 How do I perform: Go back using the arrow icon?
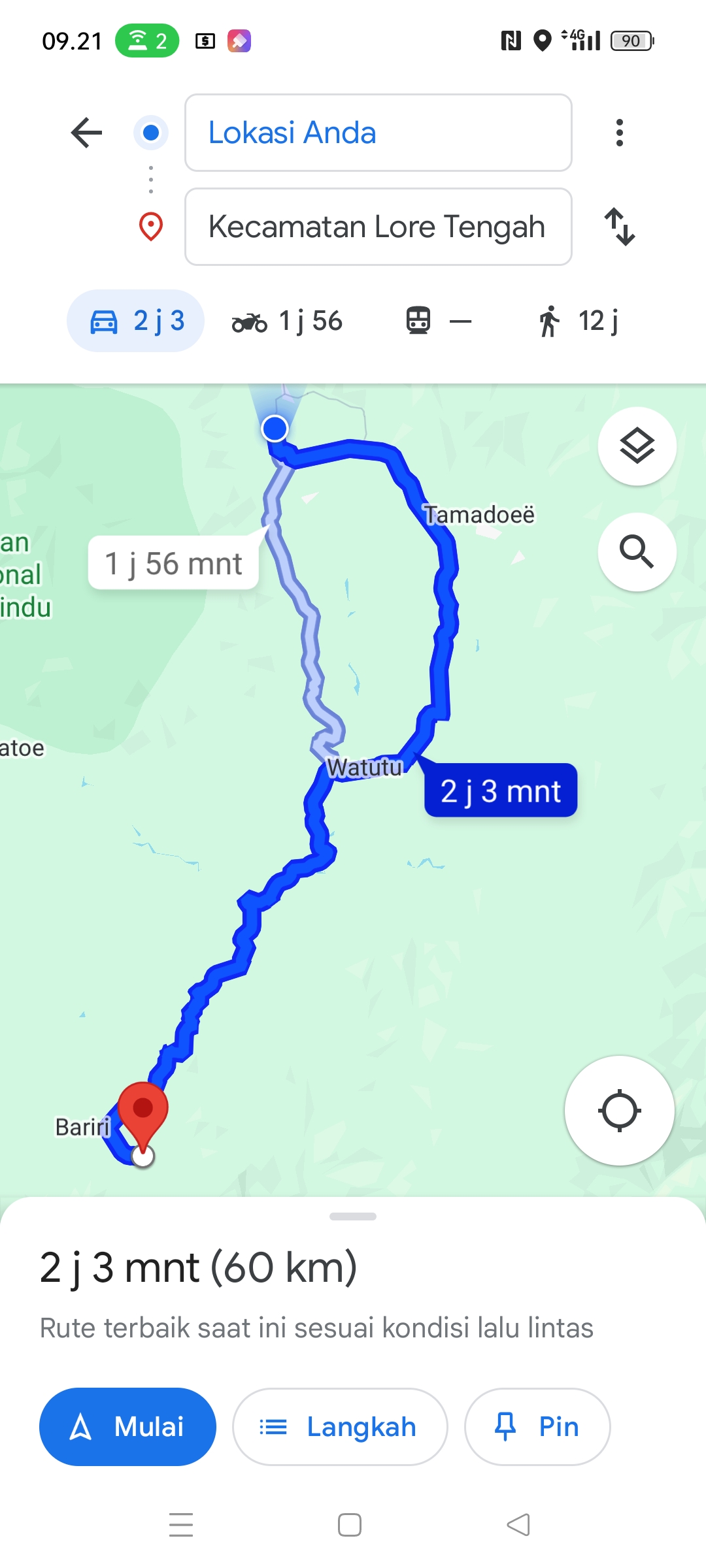(86, 133)
